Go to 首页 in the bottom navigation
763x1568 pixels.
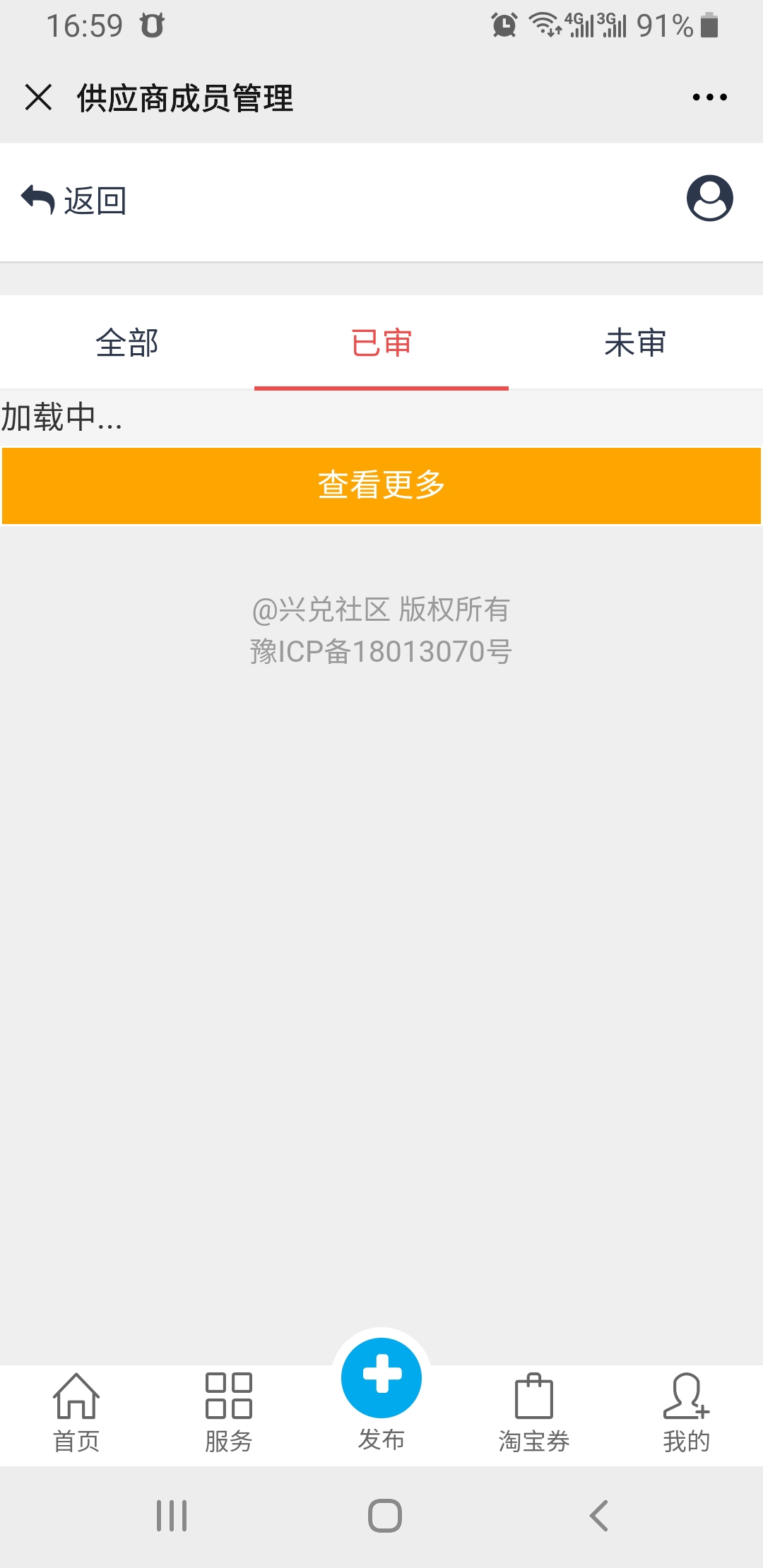coord(76,1413)
